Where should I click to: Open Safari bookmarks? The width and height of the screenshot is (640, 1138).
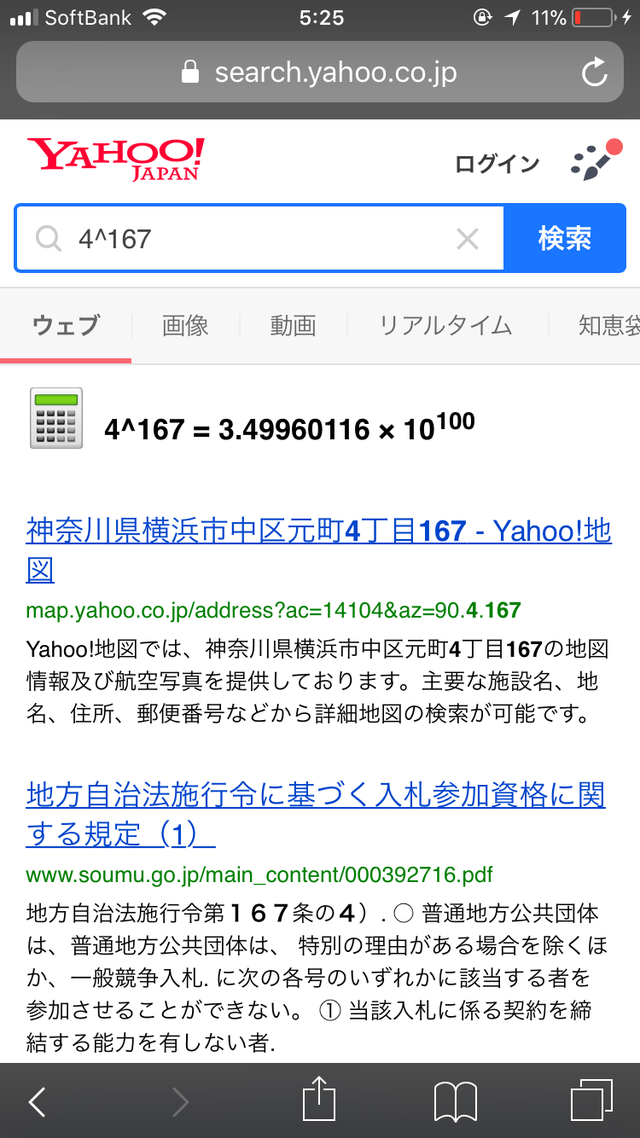pos(456,1102)
